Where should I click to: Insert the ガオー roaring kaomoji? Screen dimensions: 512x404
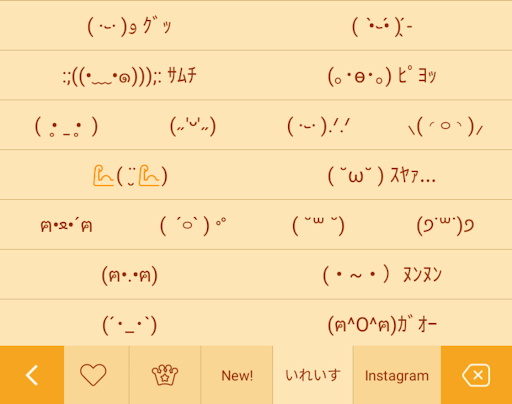click(384, 324)
